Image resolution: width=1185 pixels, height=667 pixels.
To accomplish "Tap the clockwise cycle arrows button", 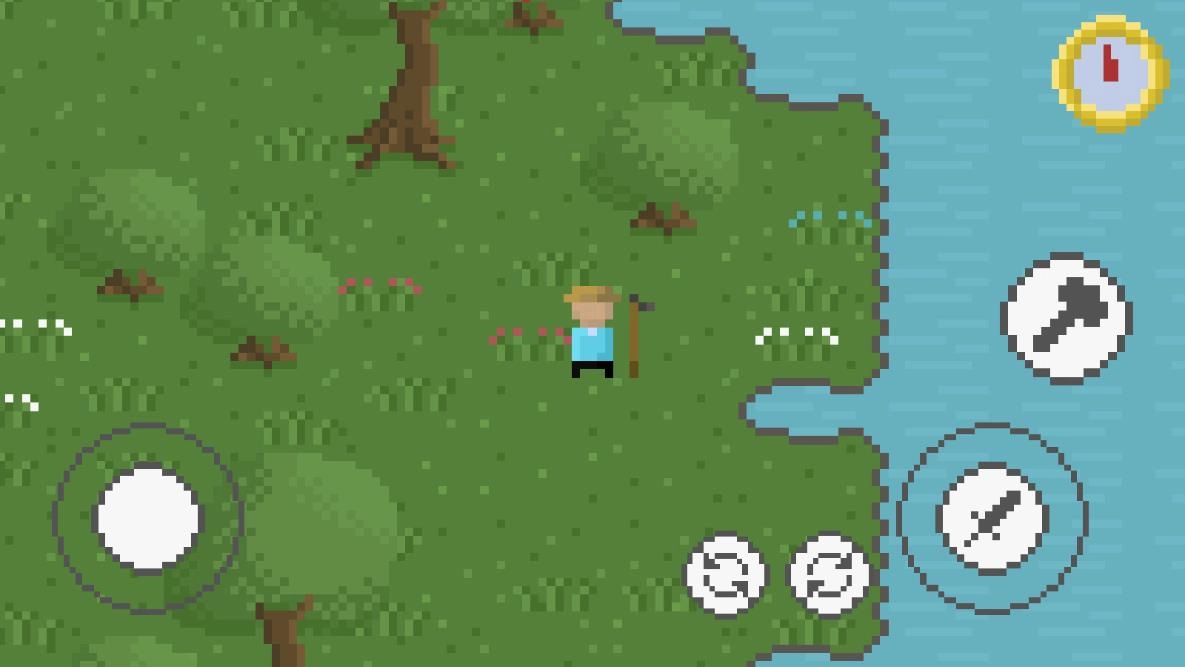I will click(x=829, y=575).
